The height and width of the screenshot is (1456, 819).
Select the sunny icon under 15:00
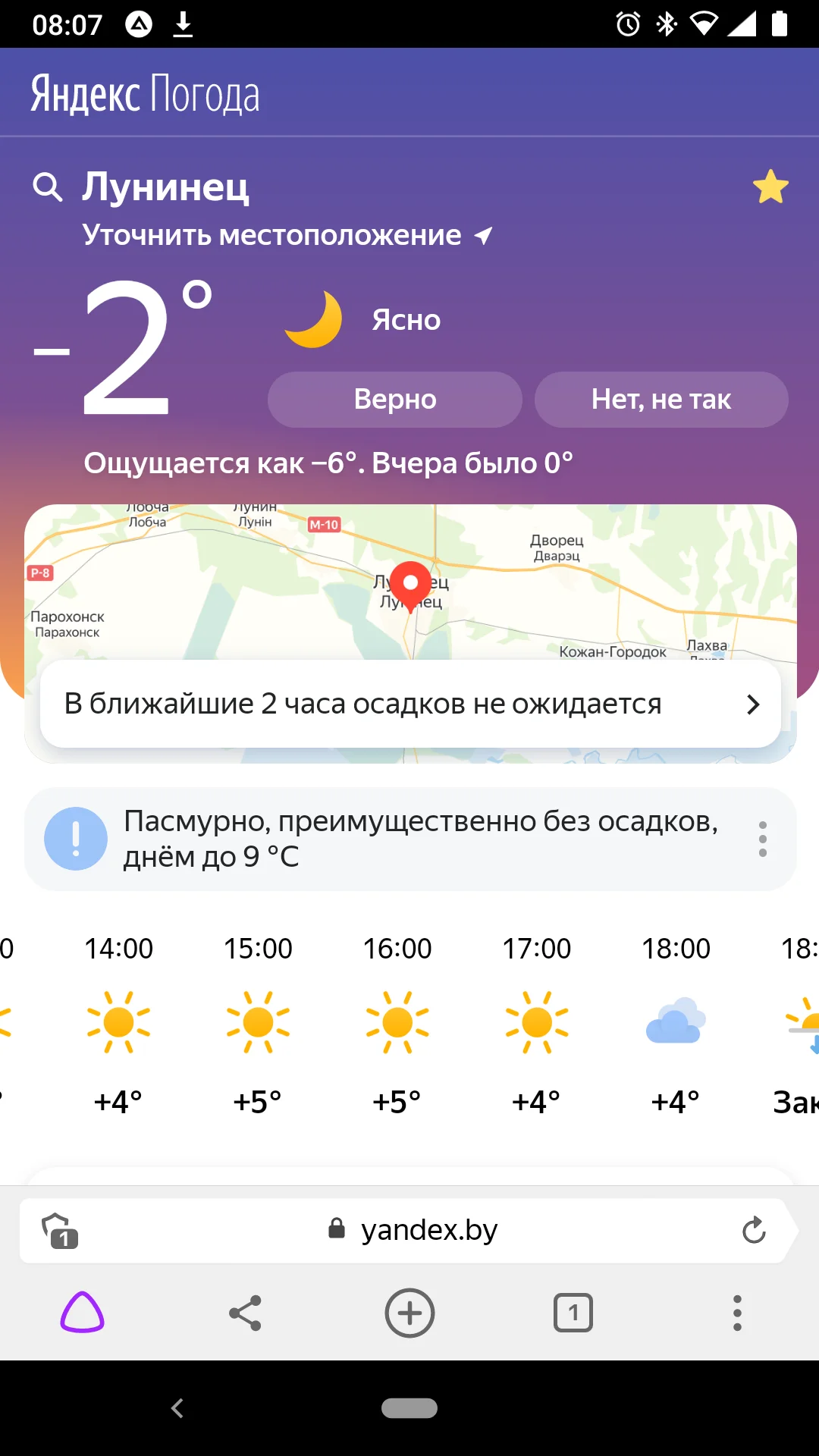(259, 1022)
